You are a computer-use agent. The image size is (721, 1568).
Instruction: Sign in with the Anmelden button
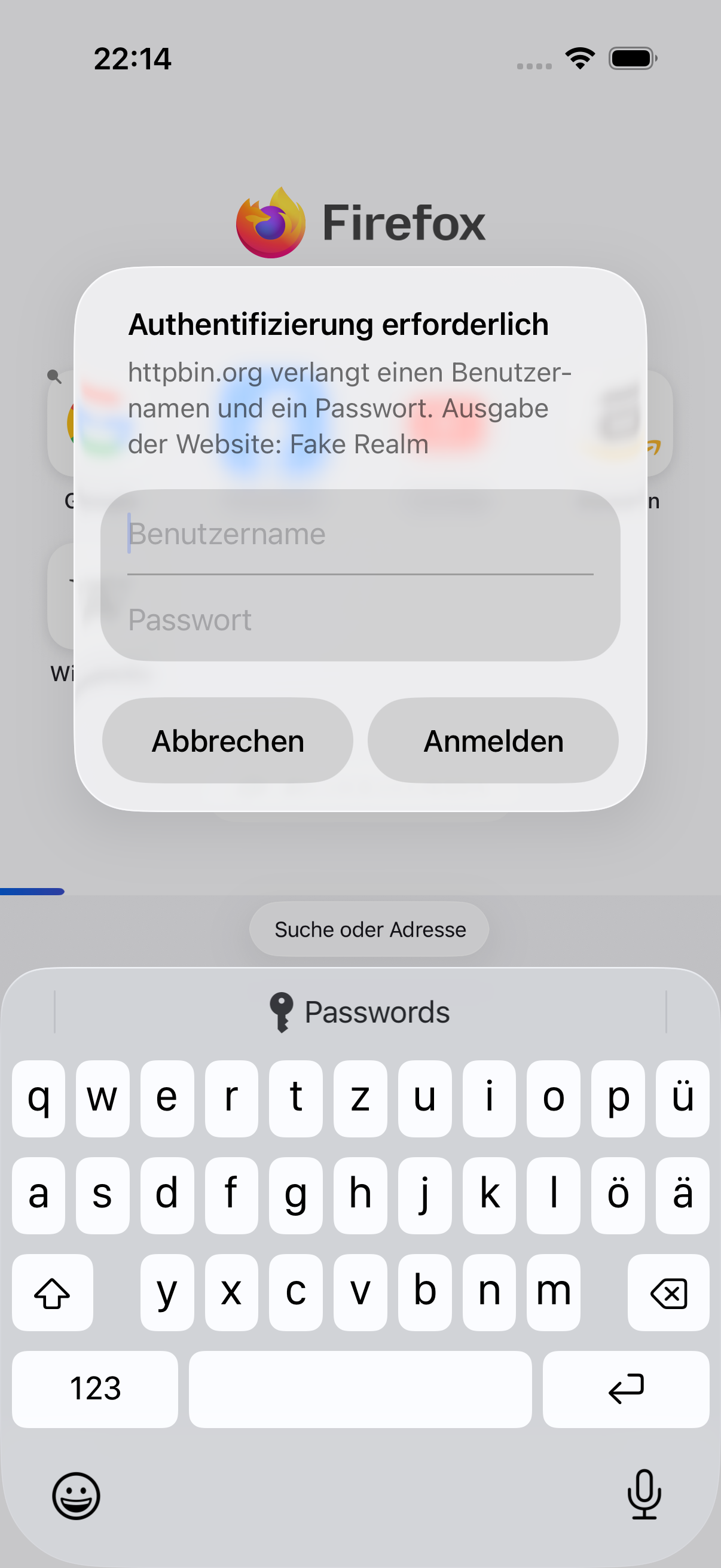click(493, 740)
